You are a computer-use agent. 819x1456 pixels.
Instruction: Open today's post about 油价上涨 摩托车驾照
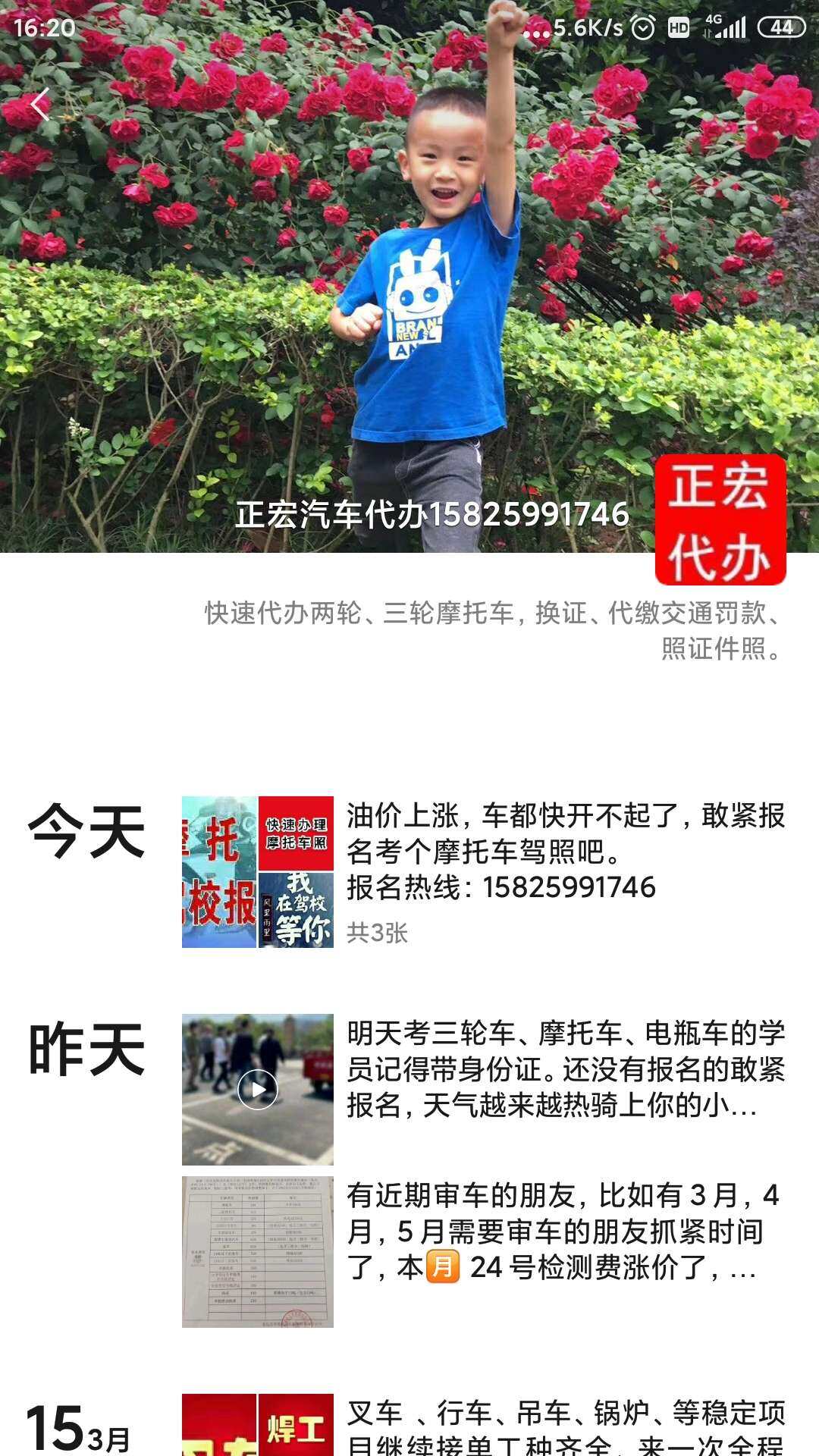[x=565, y=851]
